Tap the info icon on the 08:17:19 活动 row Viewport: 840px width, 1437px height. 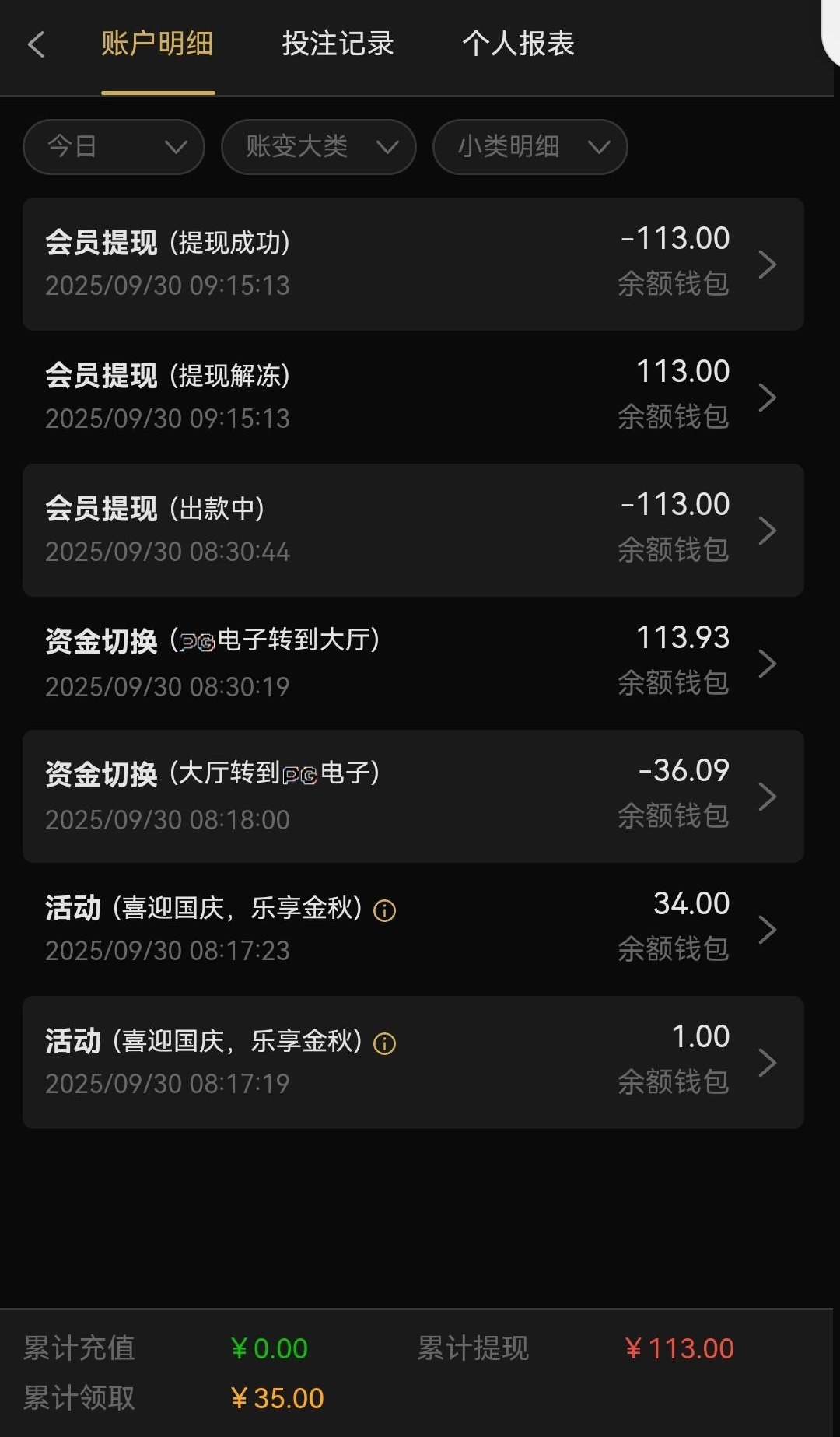click(385, 1043)
